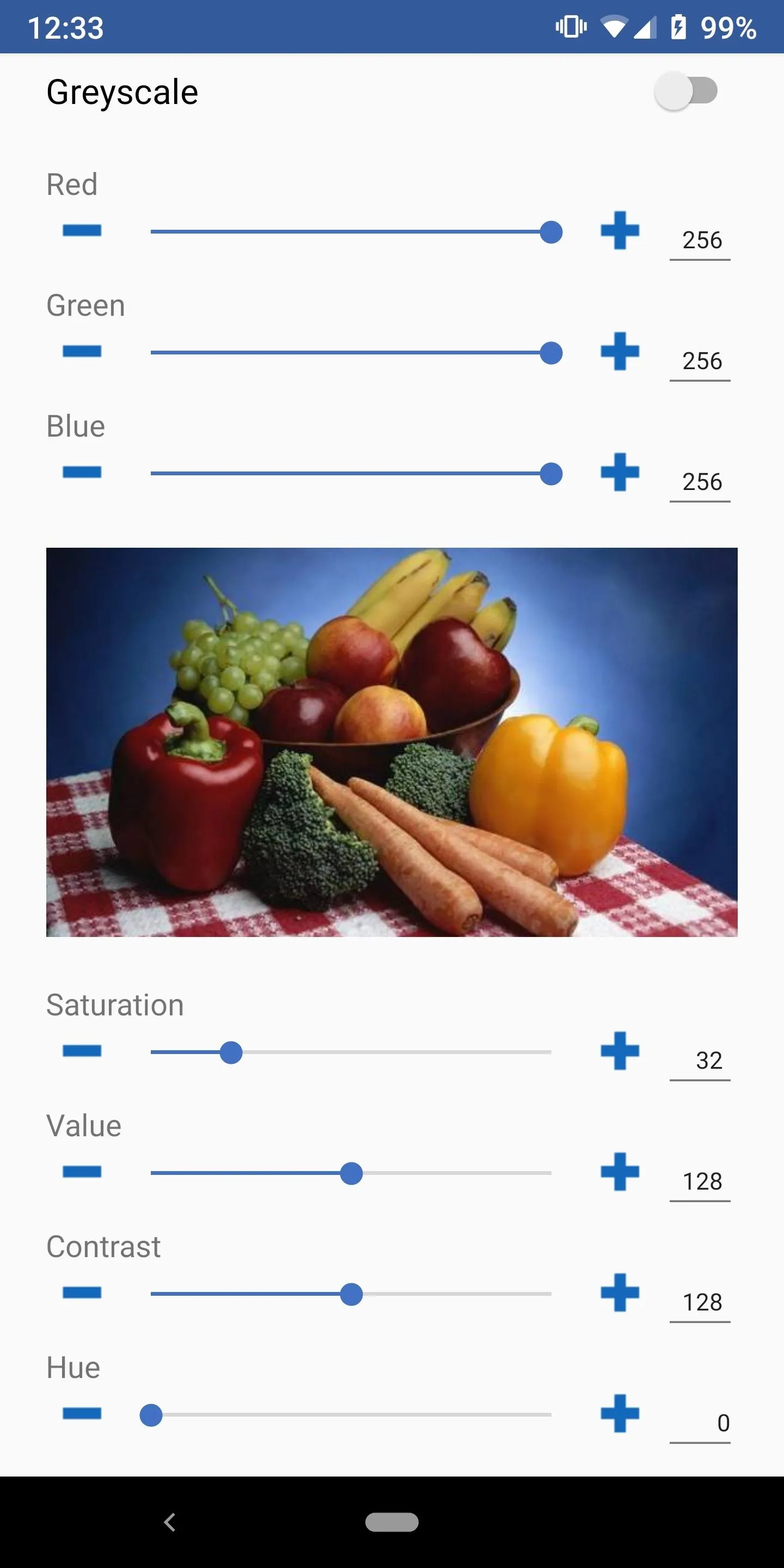Edit the Red value field showing 256
Image resolution: width=784 pixels, height=1568 pixels.
click(700, 241)
